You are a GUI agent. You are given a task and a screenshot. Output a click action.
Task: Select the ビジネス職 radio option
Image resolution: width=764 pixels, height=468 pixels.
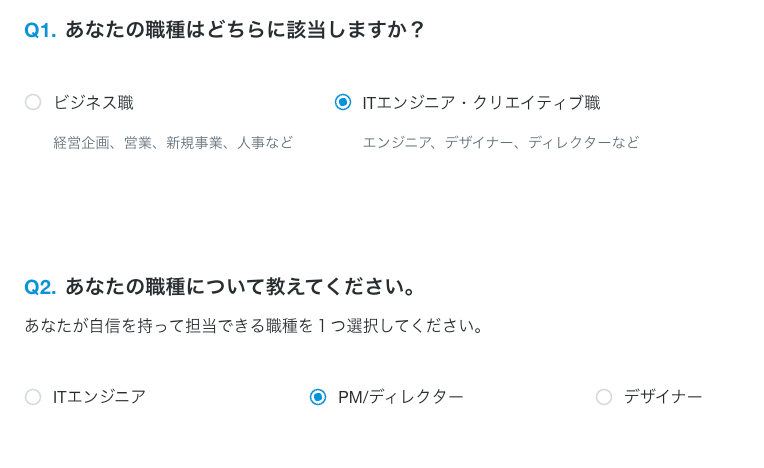coord(33,102)
